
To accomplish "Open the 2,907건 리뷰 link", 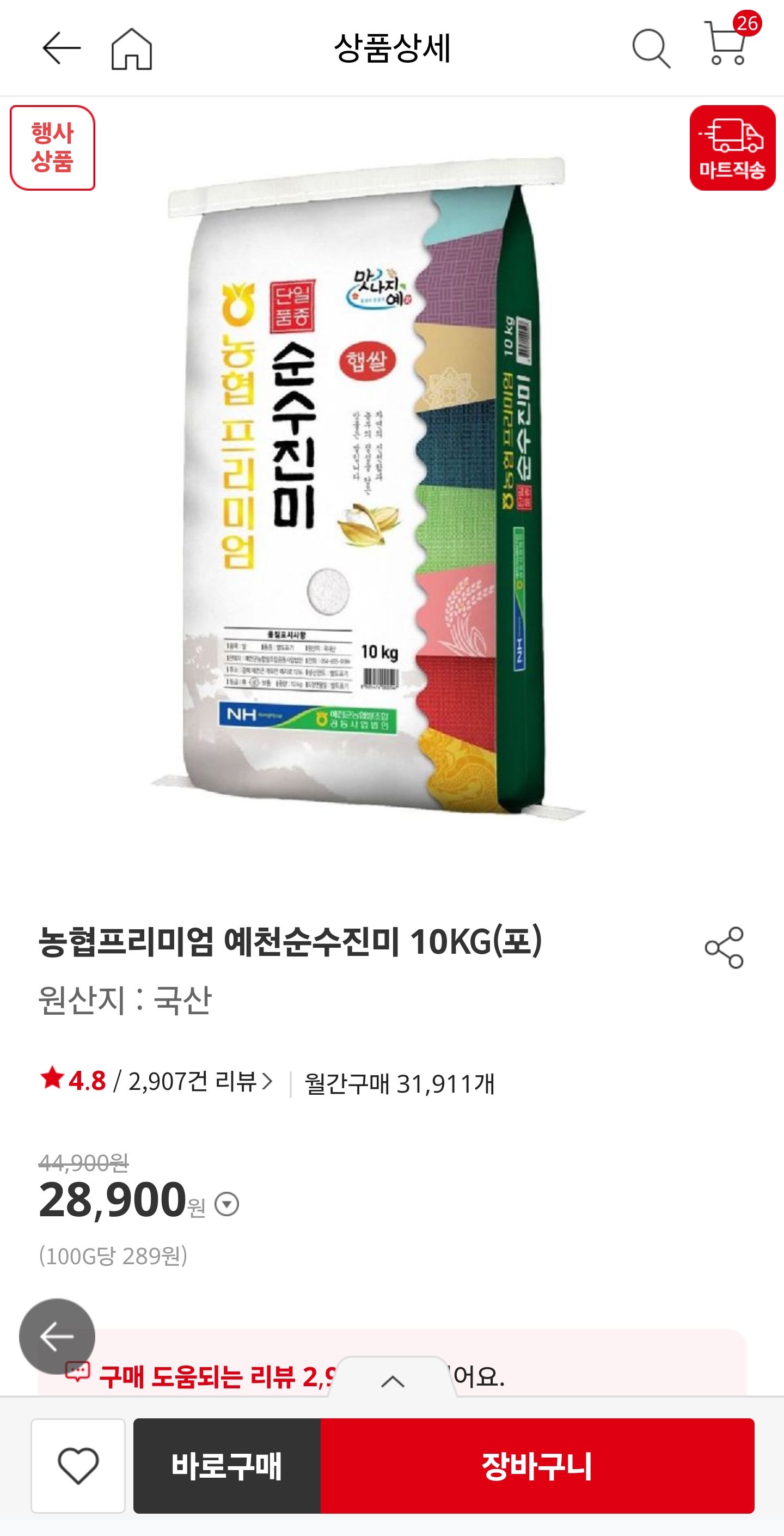I will tap(200, 1081).
